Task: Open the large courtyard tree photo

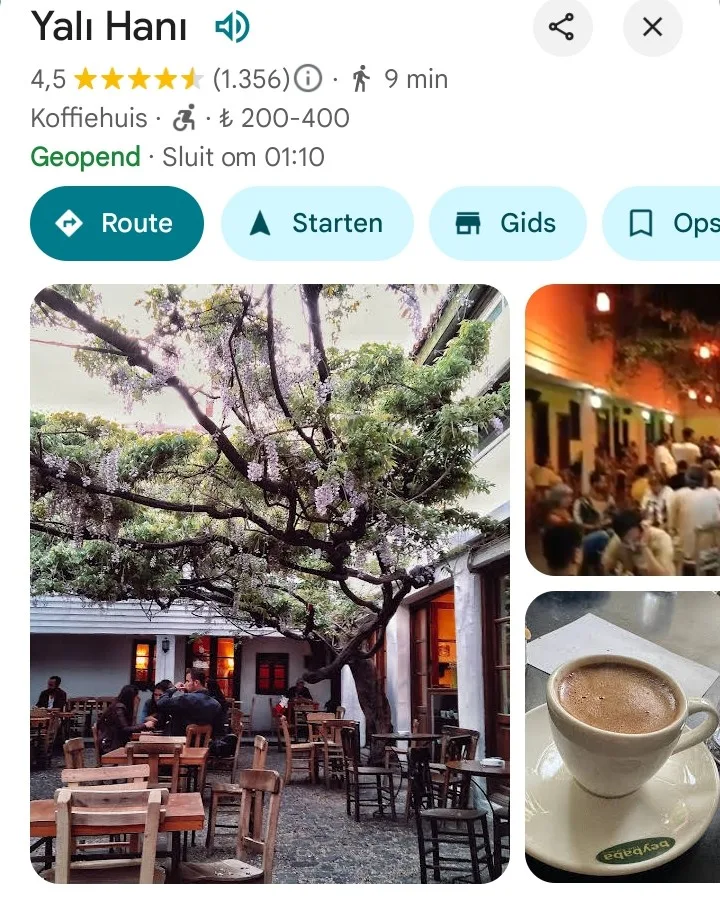Action: [269, 583]
